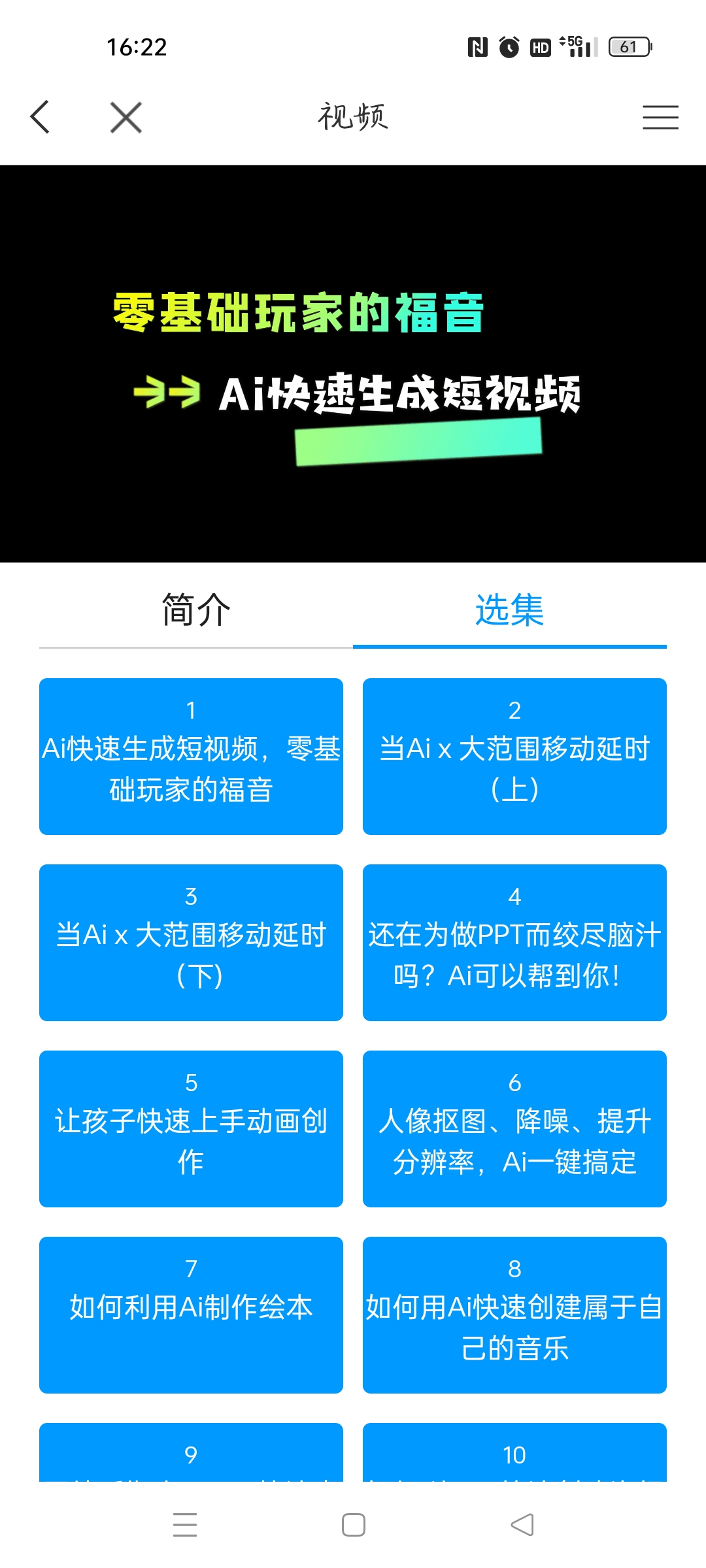Switch to the 简介 tab
Viewport: 706px width, 1568px height.
pyautogui.click(x=196, y=610)
